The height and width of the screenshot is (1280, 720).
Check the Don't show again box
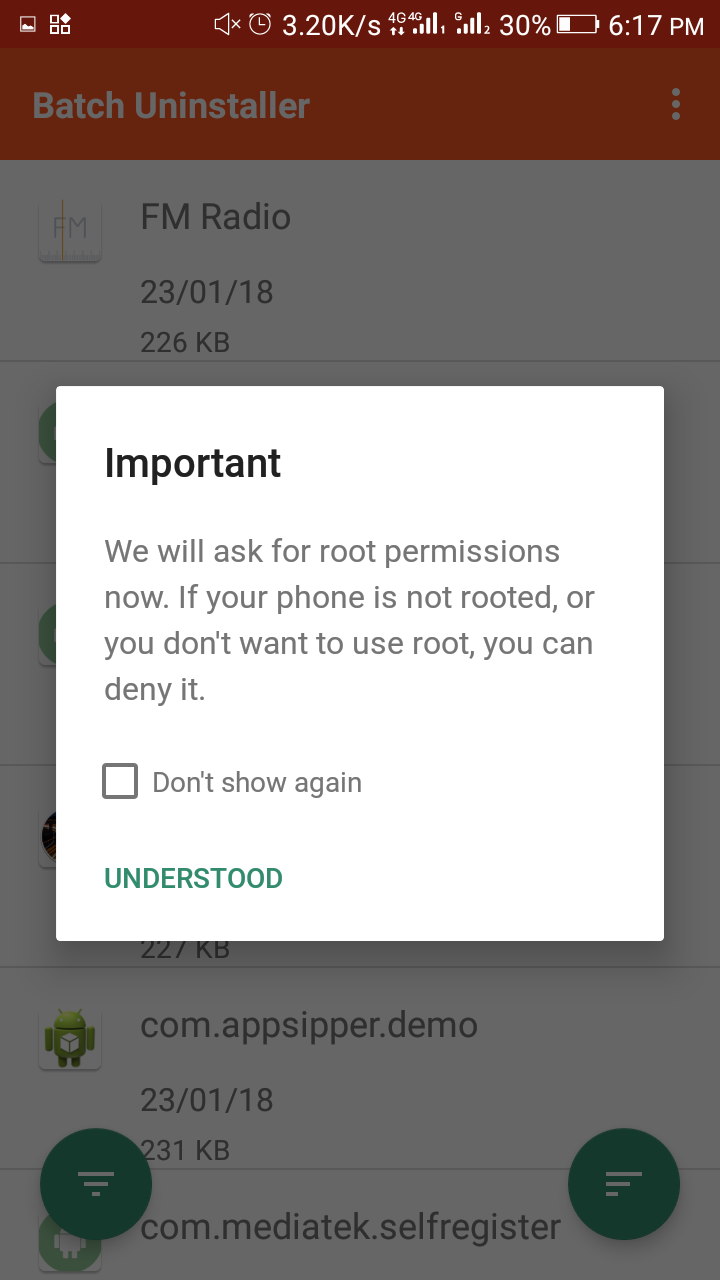tap(120, 781)
